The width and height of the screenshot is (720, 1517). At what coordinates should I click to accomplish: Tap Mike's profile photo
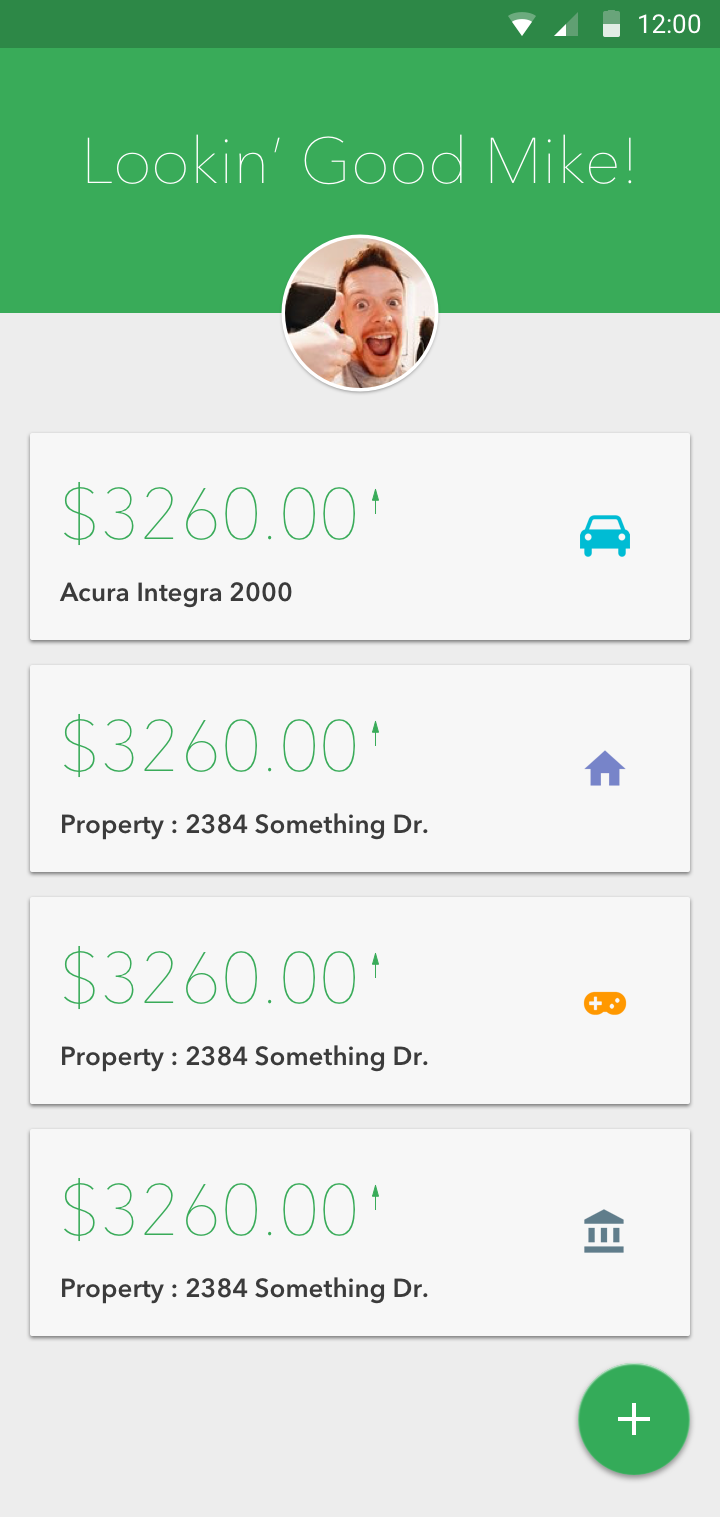pyautogui.click(x=360, y=313)
